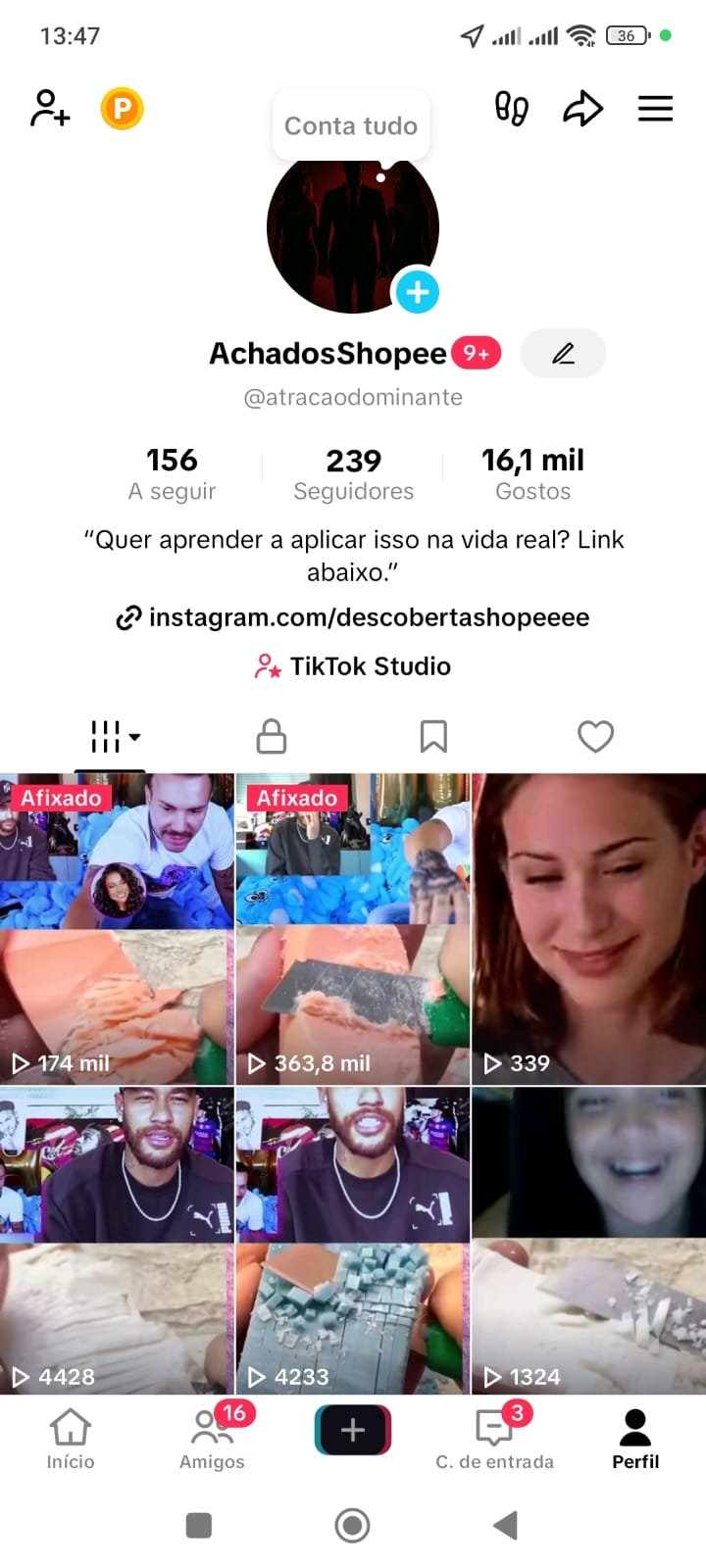Open the pinned video with 363,8 mil views
The width and height of the screenshot is (706, 1568).
353,929
